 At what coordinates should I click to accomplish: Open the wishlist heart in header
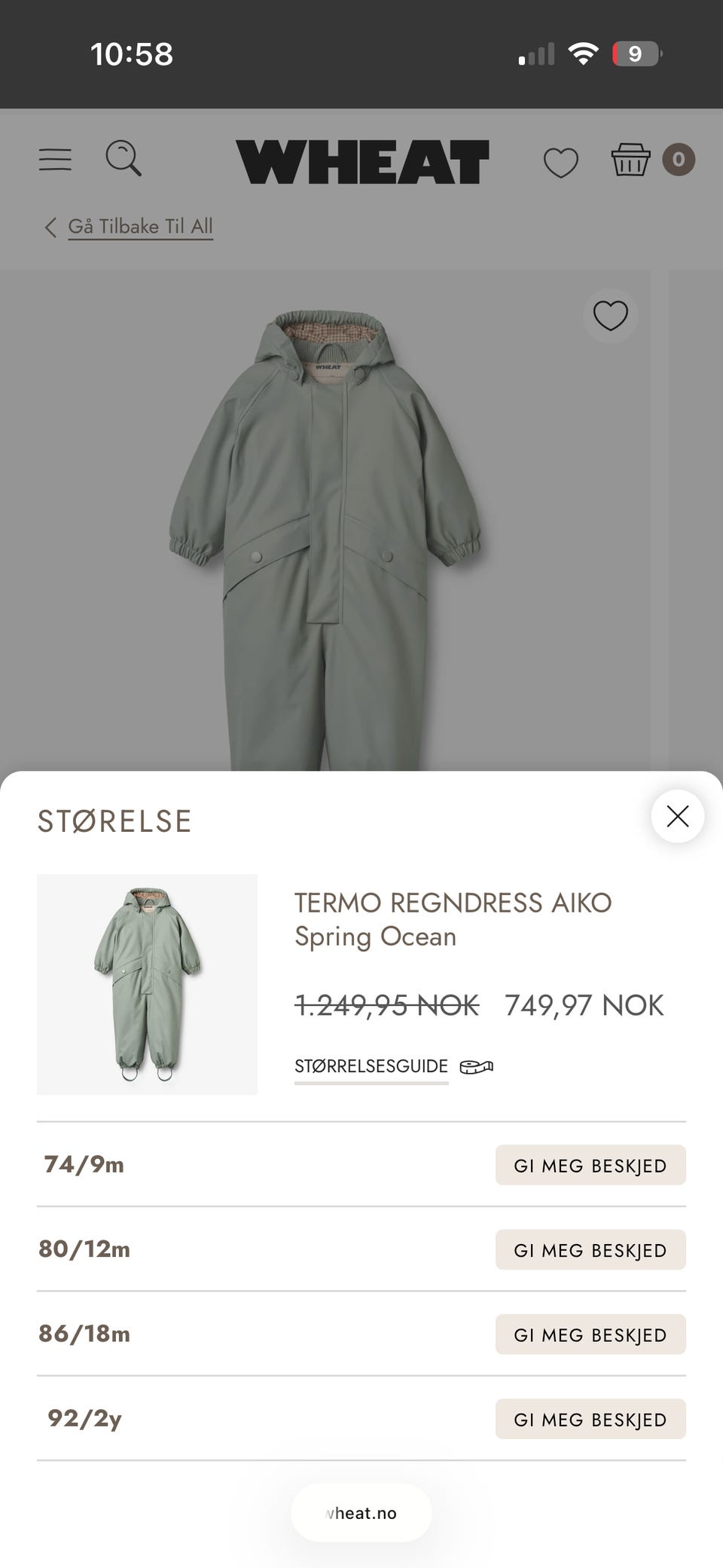[x=560, y=162]
